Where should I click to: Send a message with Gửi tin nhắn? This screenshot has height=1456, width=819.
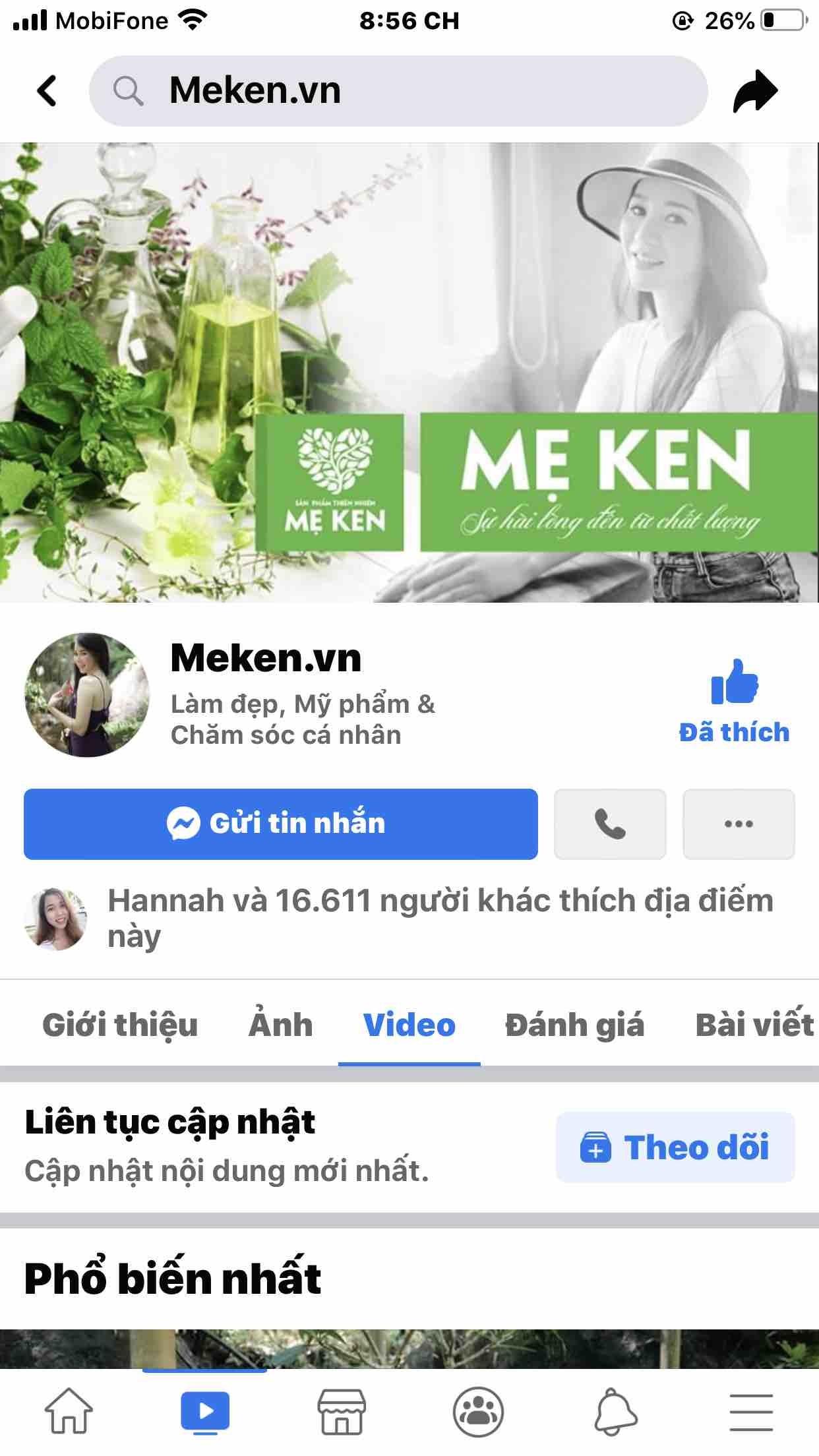tap(281, 824)
